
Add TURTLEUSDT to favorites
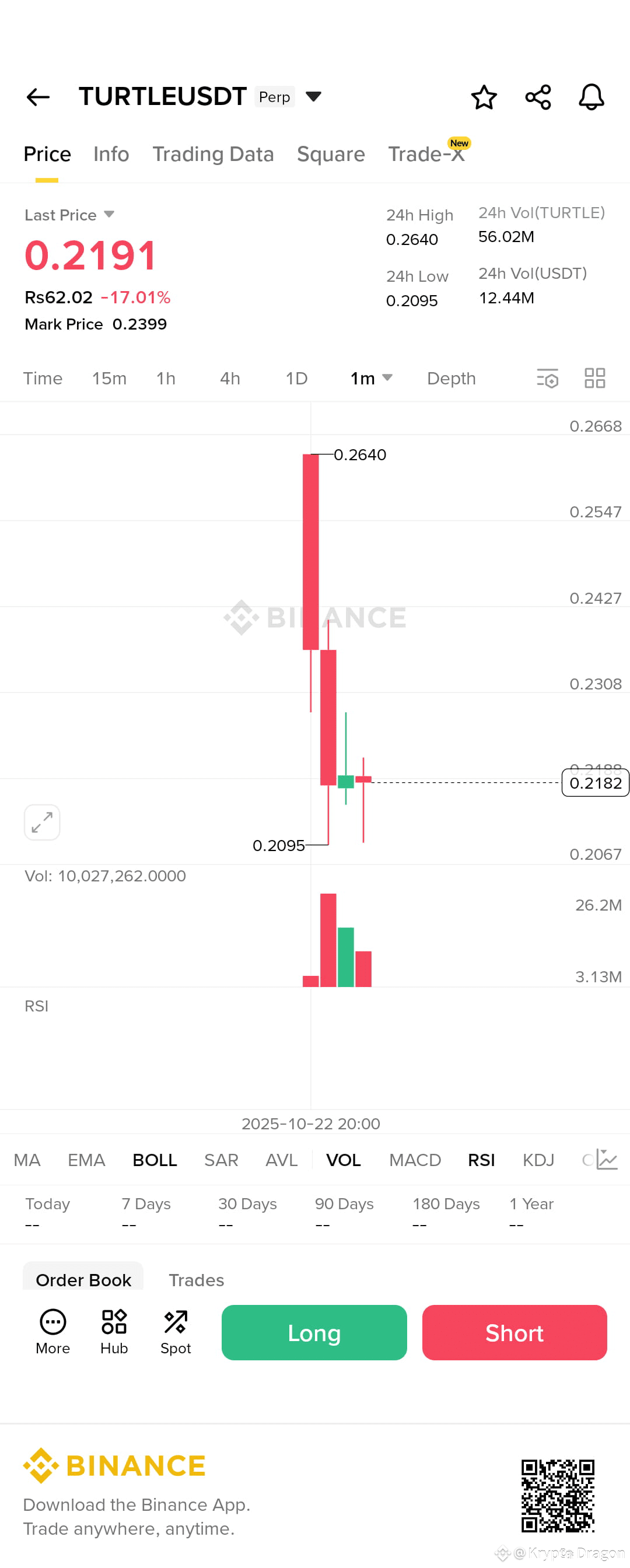point(484,97)
